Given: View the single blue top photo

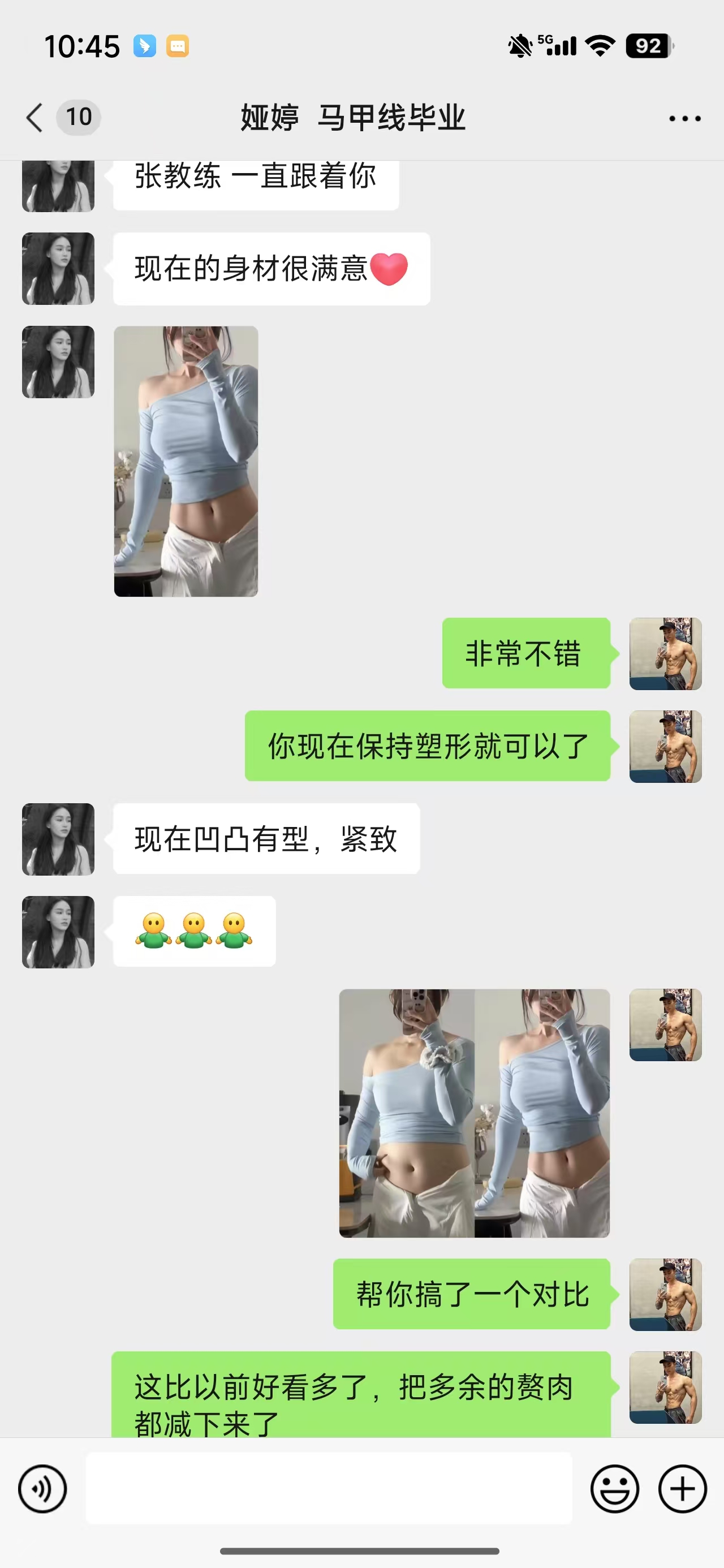Looking at the screenshot, I should pos(186,462).
